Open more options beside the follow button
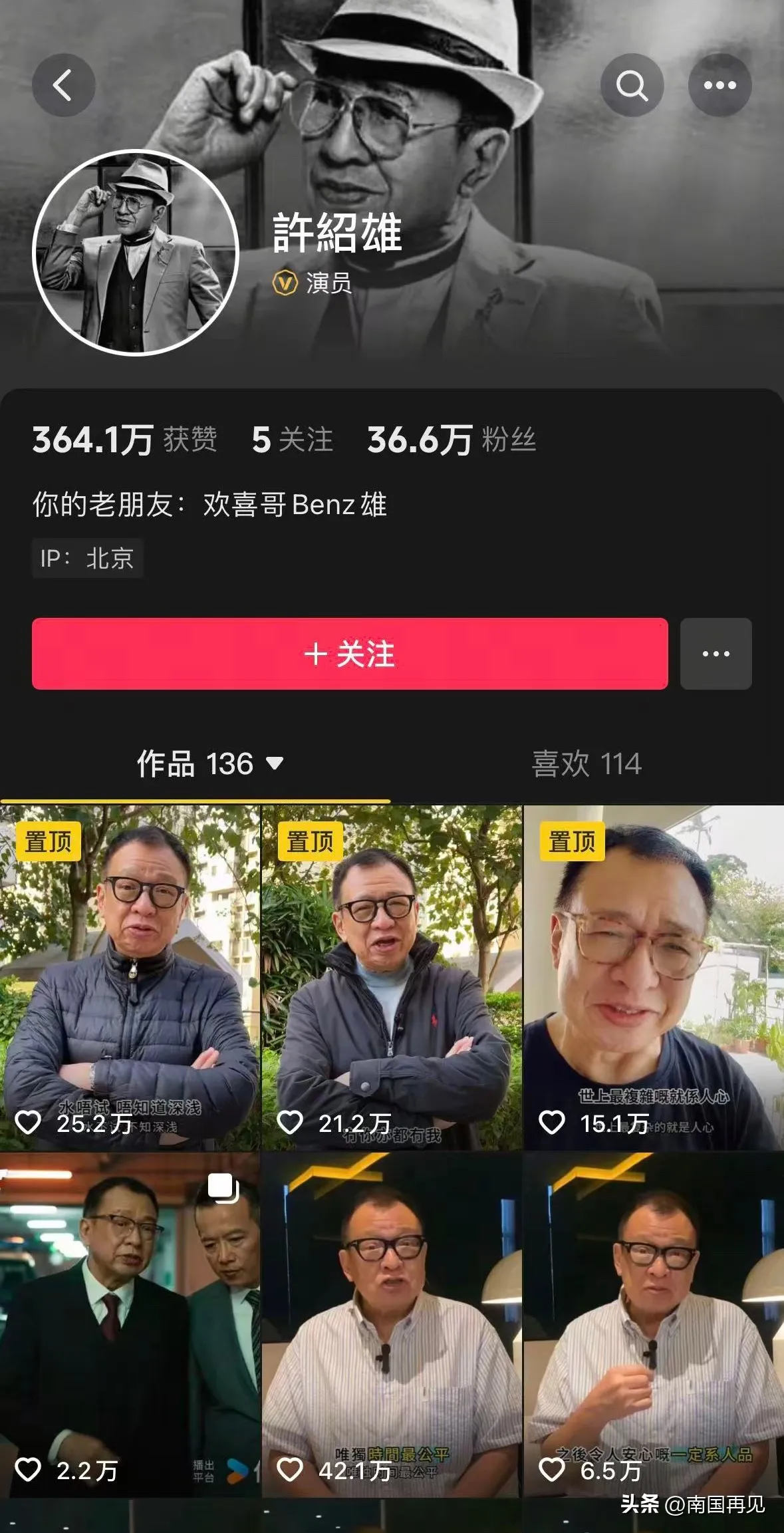784x1533 pixels. click(716, 654)
